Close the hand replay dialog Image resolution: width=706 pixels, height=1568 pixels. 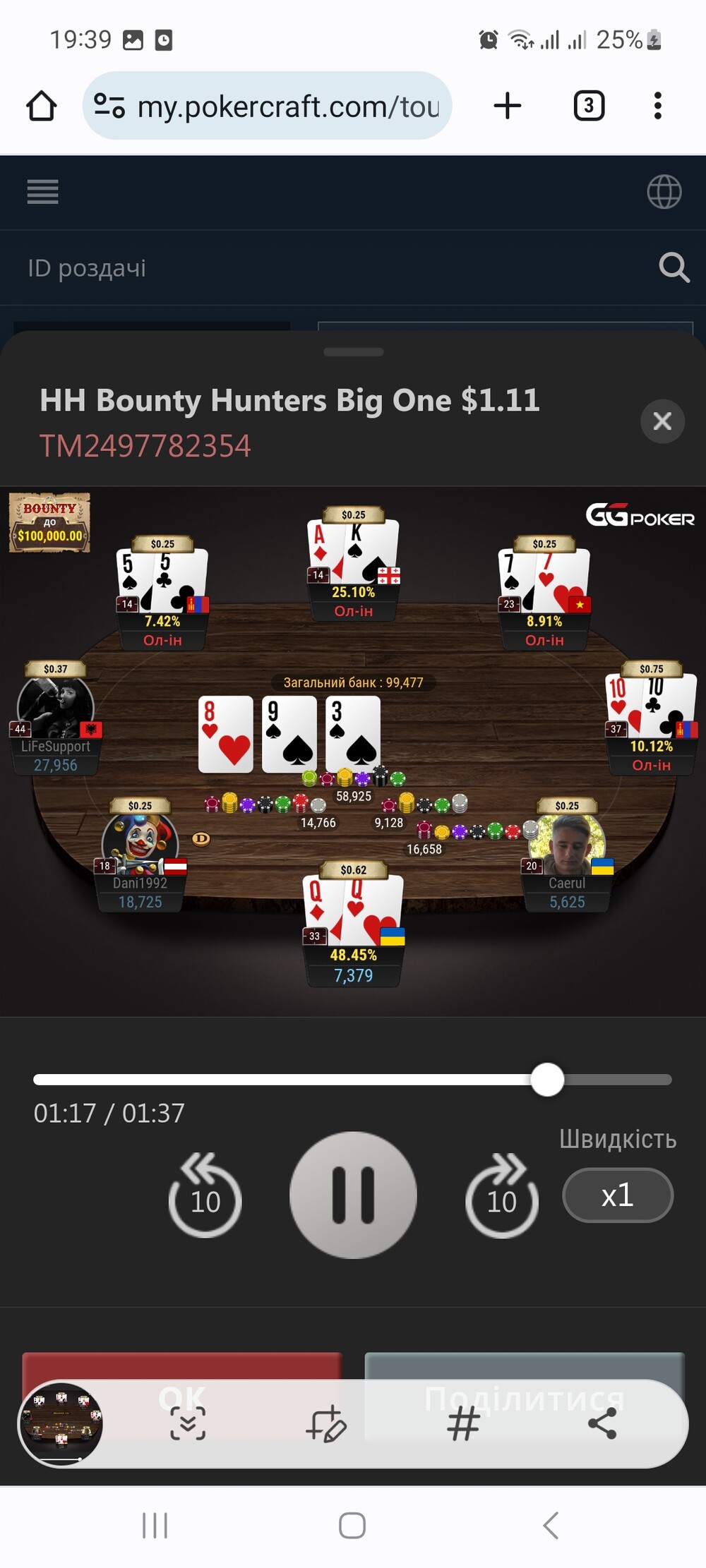(x=662, y=421)
